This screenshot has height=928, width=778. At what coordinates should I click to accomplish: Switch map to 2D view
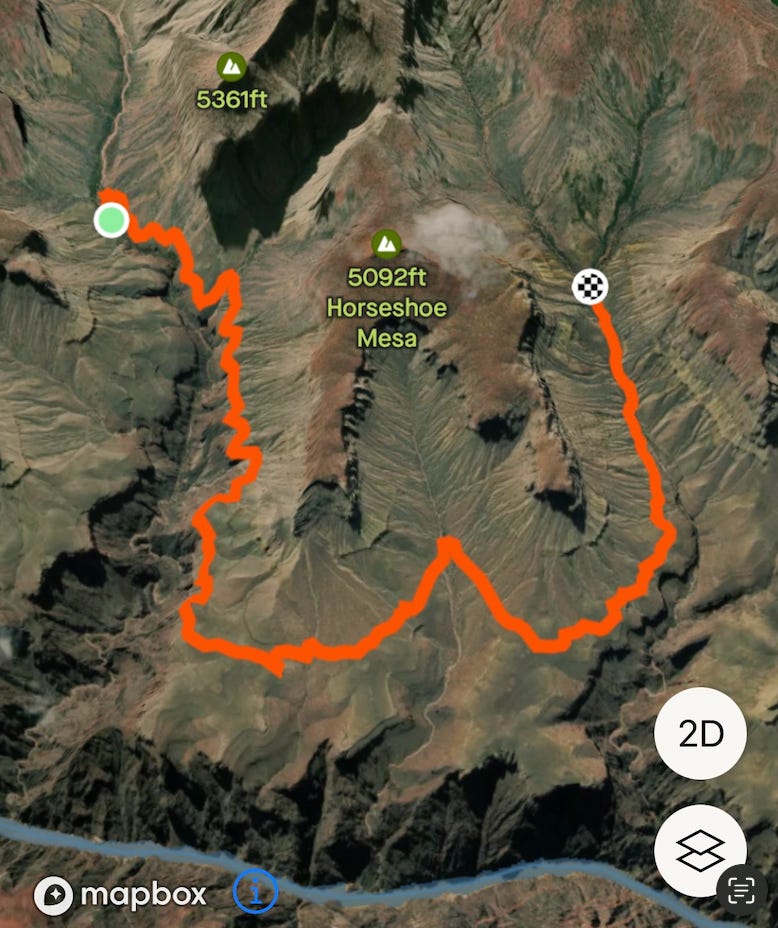tap(700, 734)
